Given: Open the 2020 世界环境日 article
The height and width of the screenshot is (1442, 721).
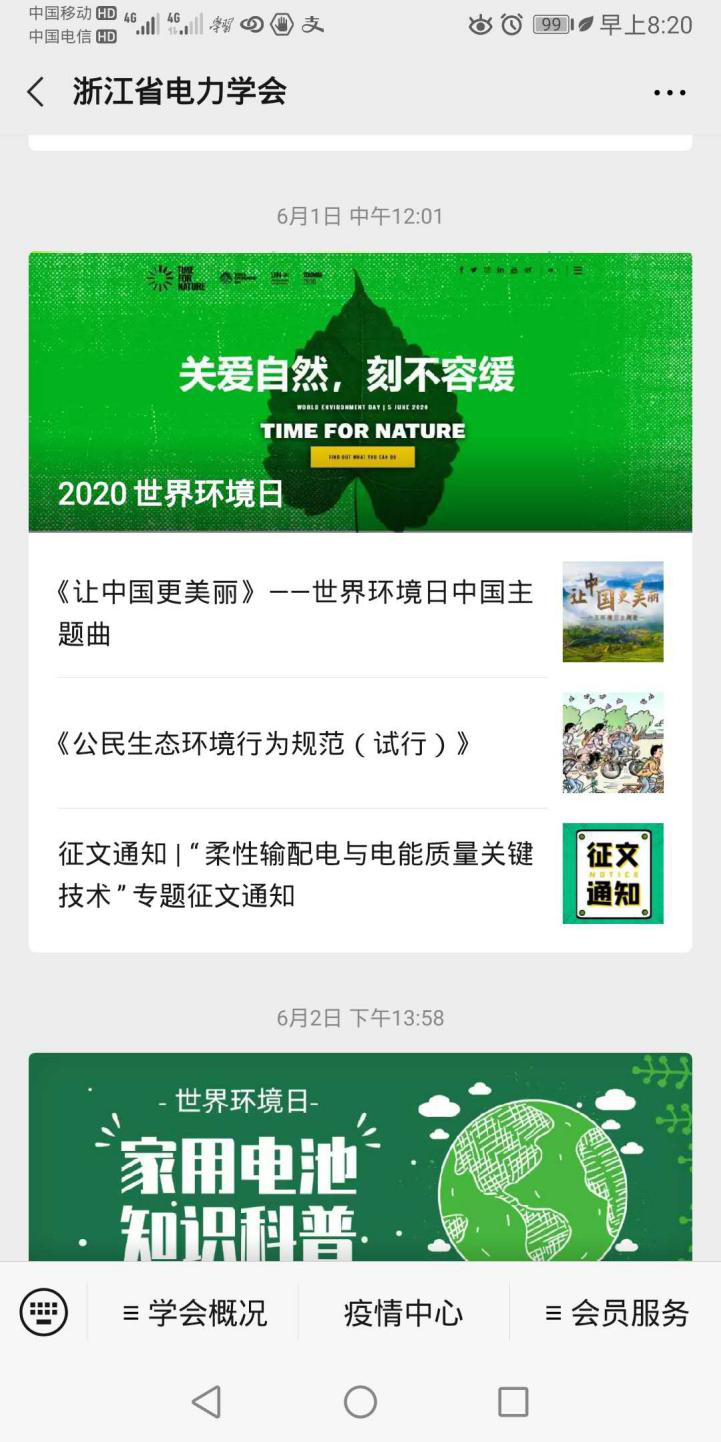Looking at the screenshot, I should (360, 391).
